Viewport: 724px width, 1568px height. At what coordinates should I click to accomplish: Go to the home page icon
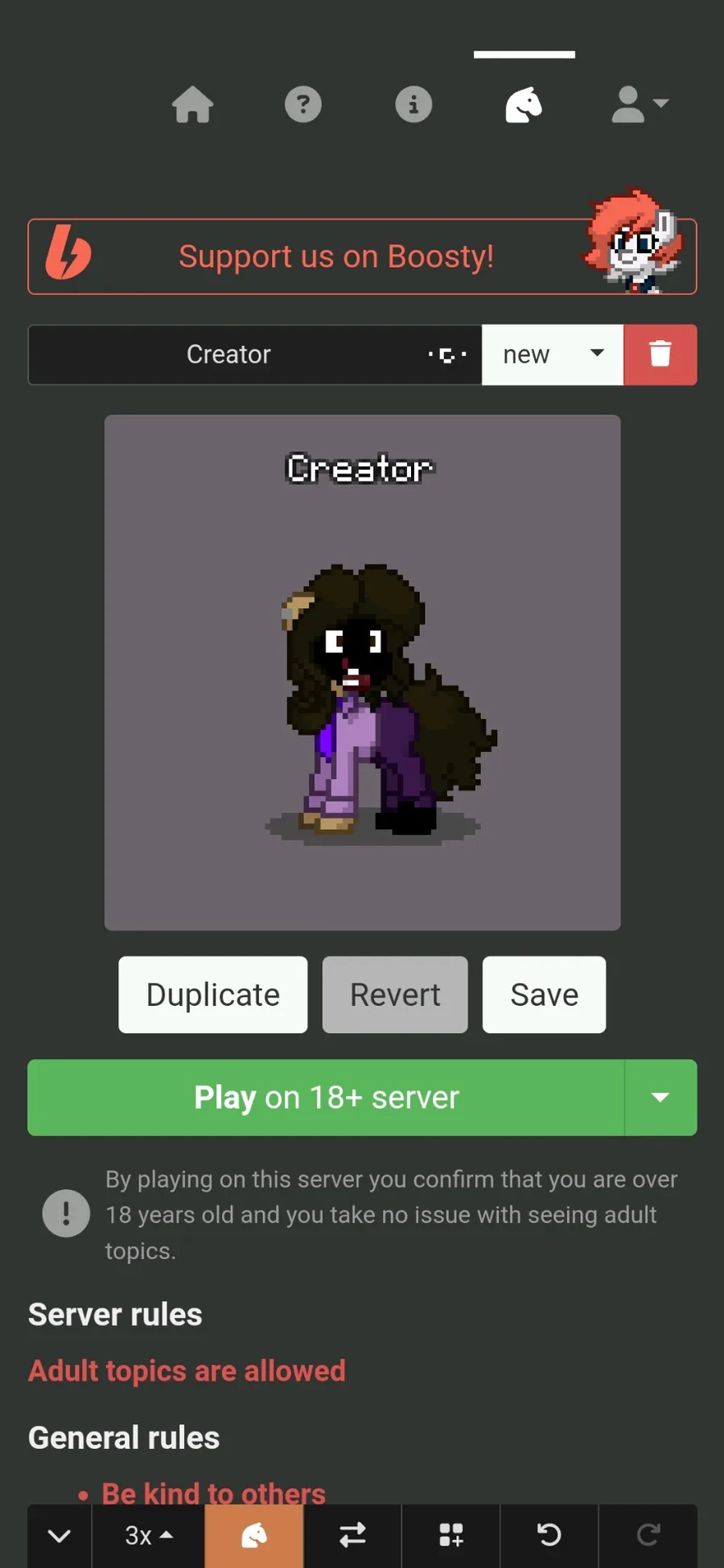192,105
